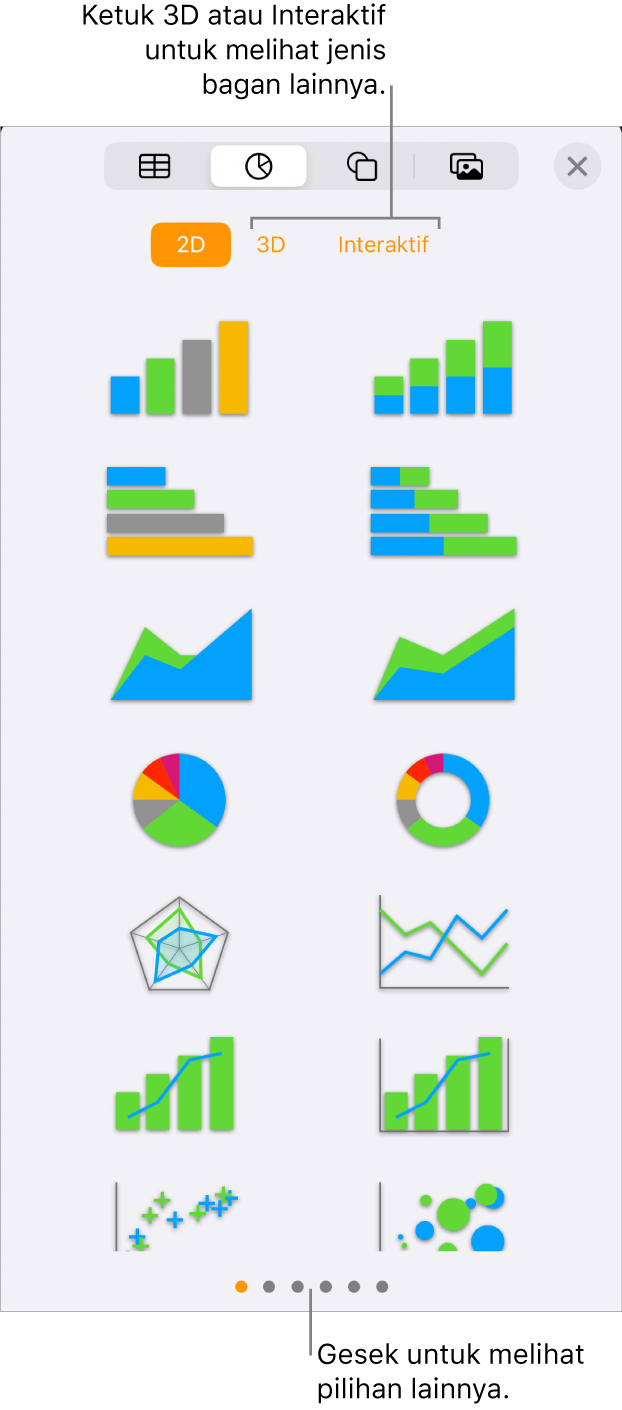The image size is (622, 1410).
Task: Insert a stacked column chart
Action: (x=443, y=368)
